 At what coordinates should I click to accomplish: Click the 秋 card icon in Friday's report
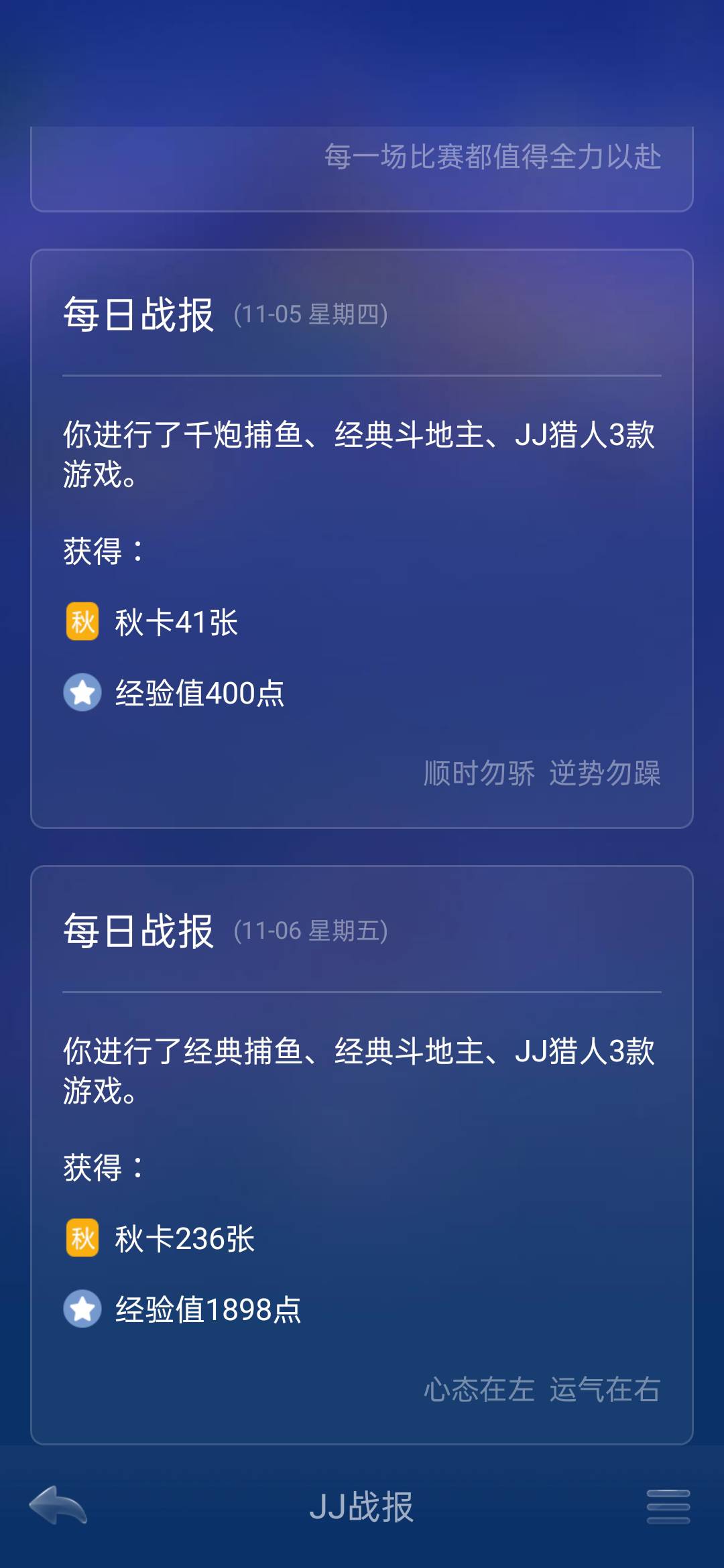point(82,1238)
